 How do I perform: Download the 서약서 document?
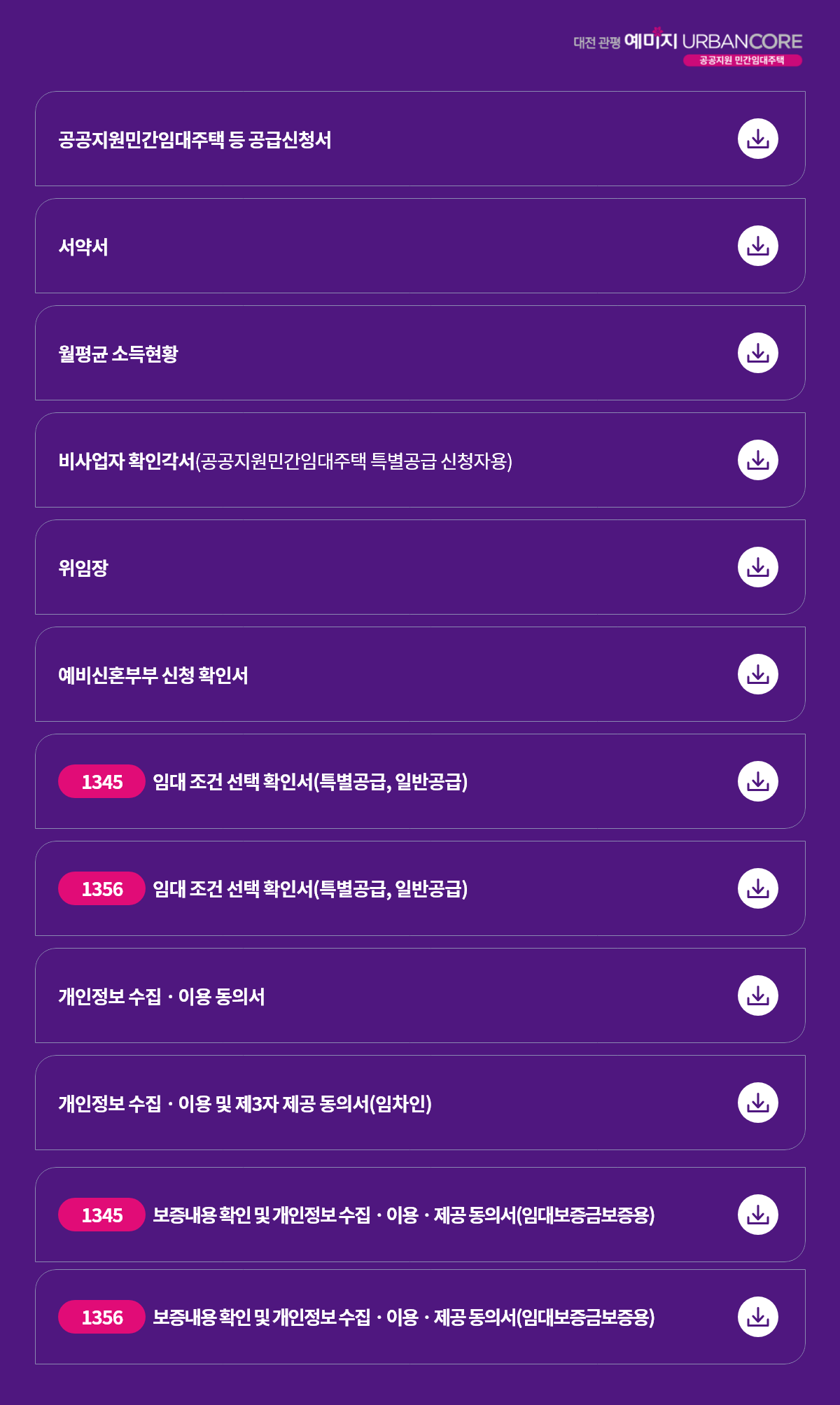tap(757, 246)
